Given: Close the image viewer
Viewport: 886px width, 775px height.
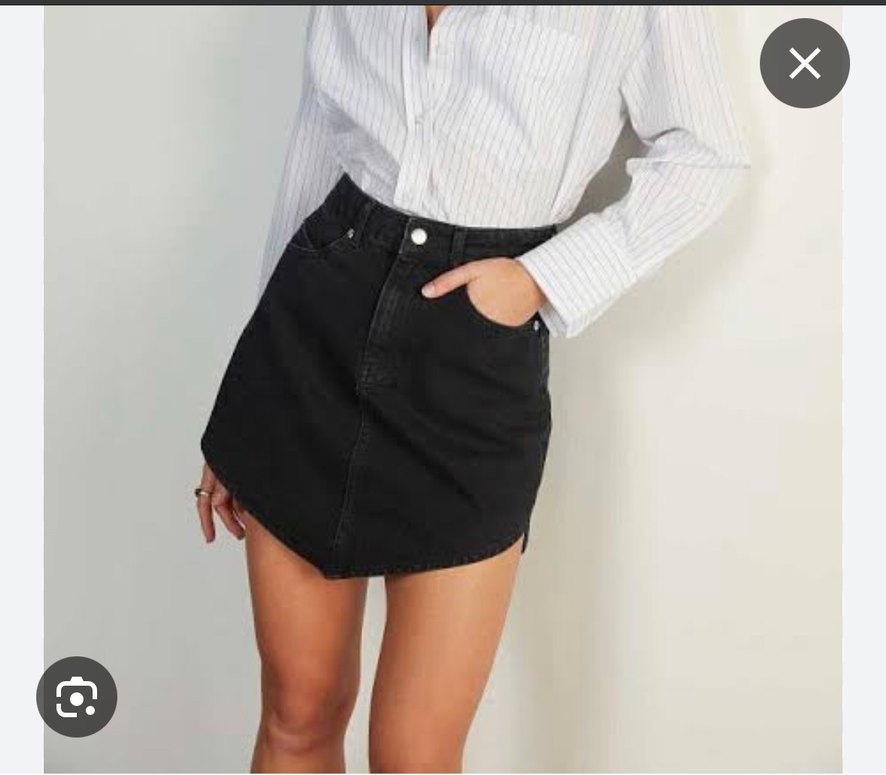Looking at the screenshot, I should pyautogui.click(x=804, y=64).
